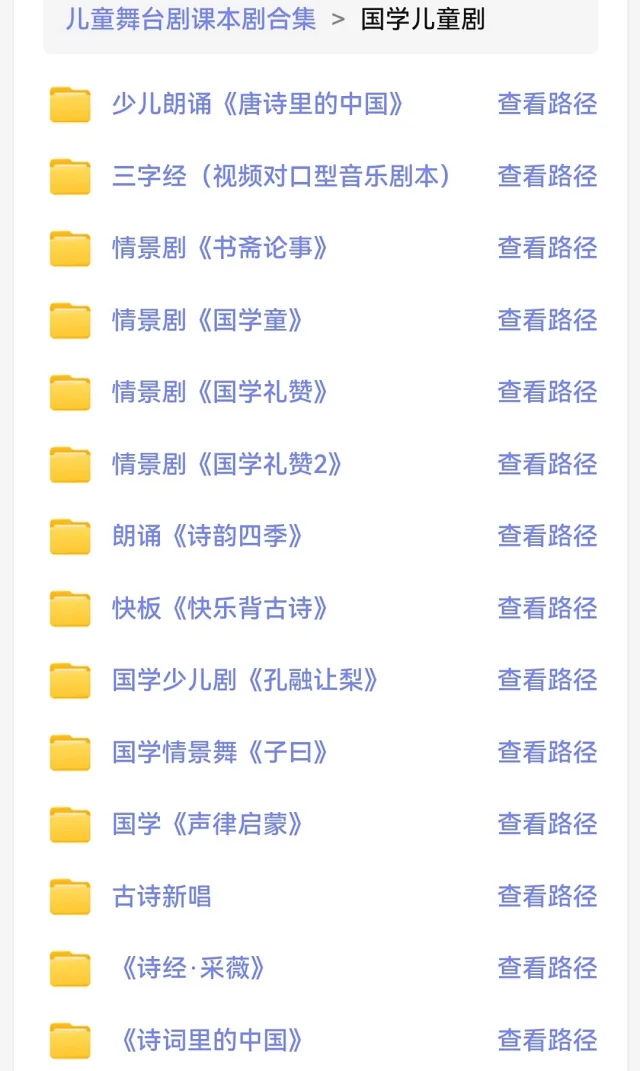The height and width of the screenshot is (1071, 640).
Task: Open folder 快板《快乐背古诗》
Action: click(x=220, y=608)
